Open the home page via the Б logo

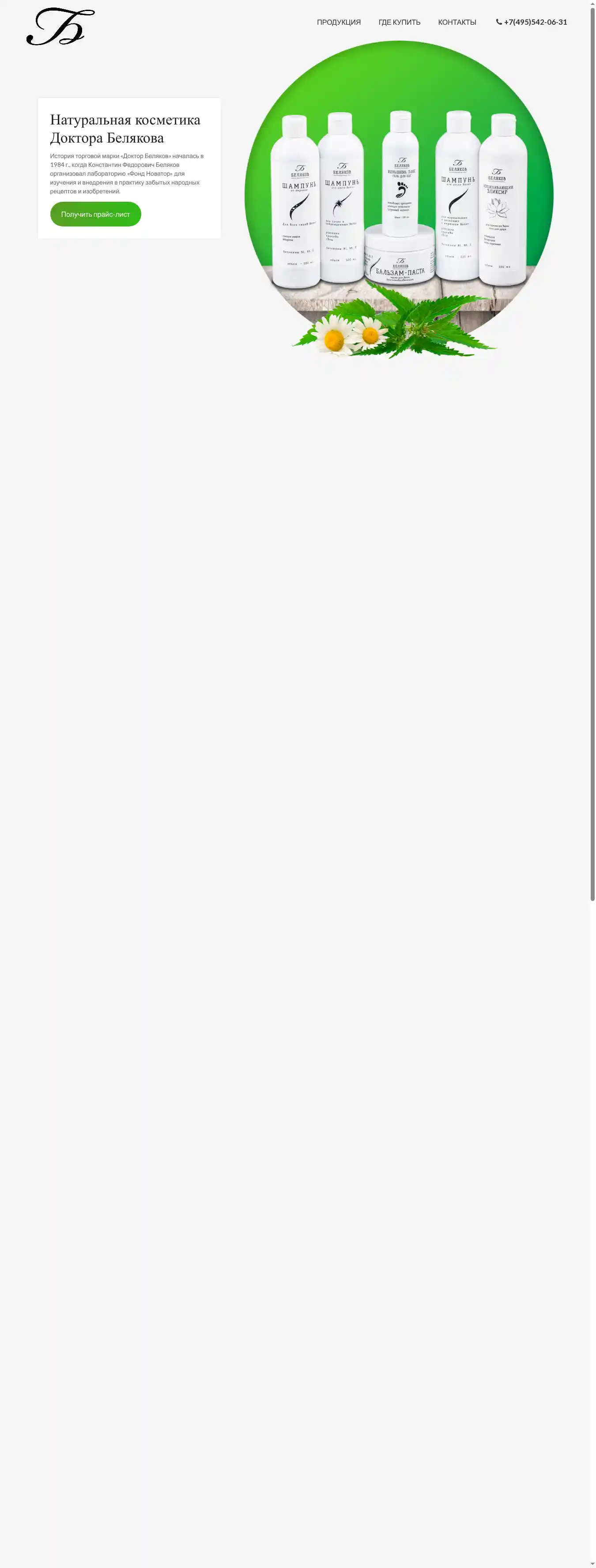pos(60,27)
